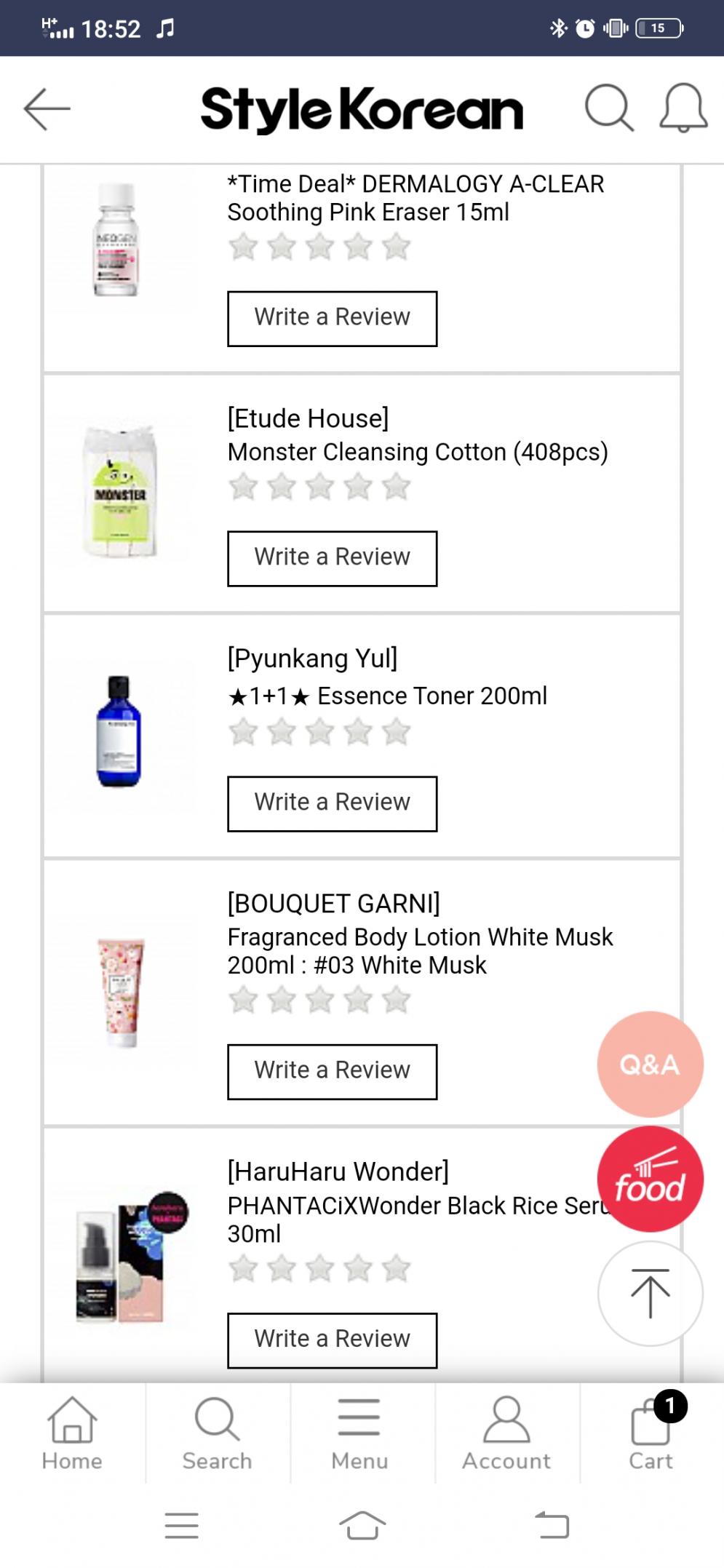Write a review for Bouquet Garni Body Lotion
The height and width of the screenshot is (1568, 724).
333,1072
